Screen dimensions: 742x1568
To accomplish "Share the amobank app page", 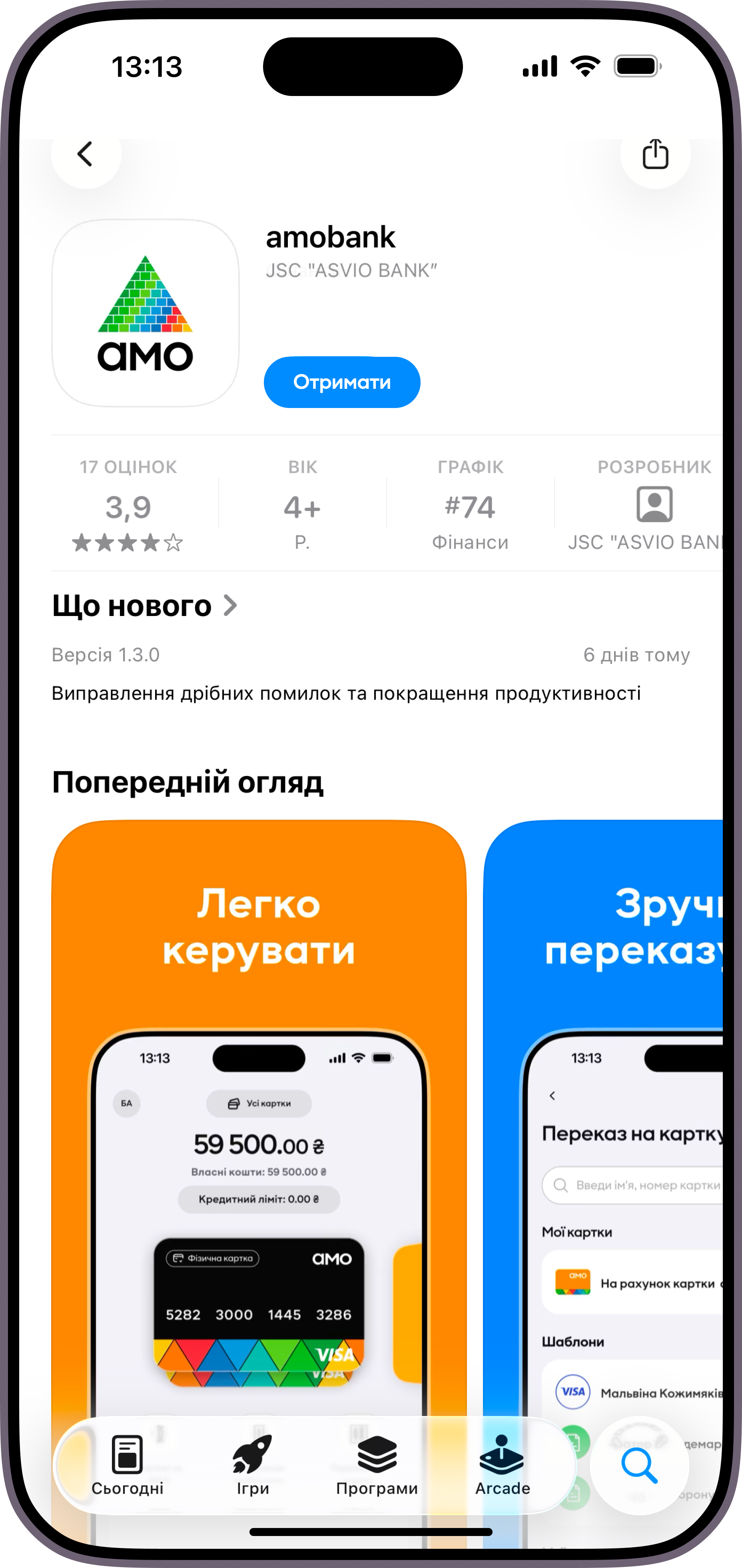I will coord(655,154).
